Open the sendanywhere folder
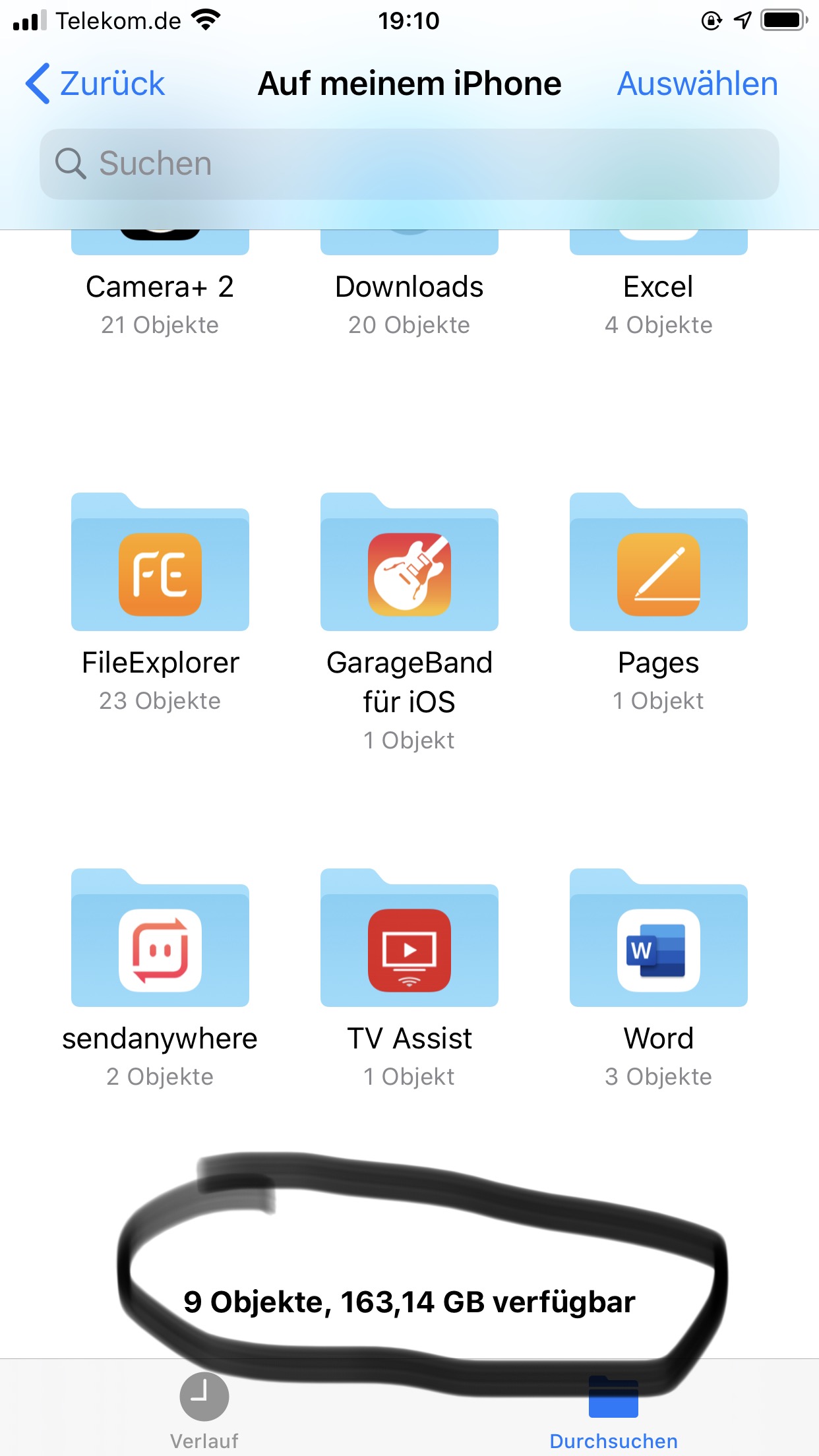 160,950
